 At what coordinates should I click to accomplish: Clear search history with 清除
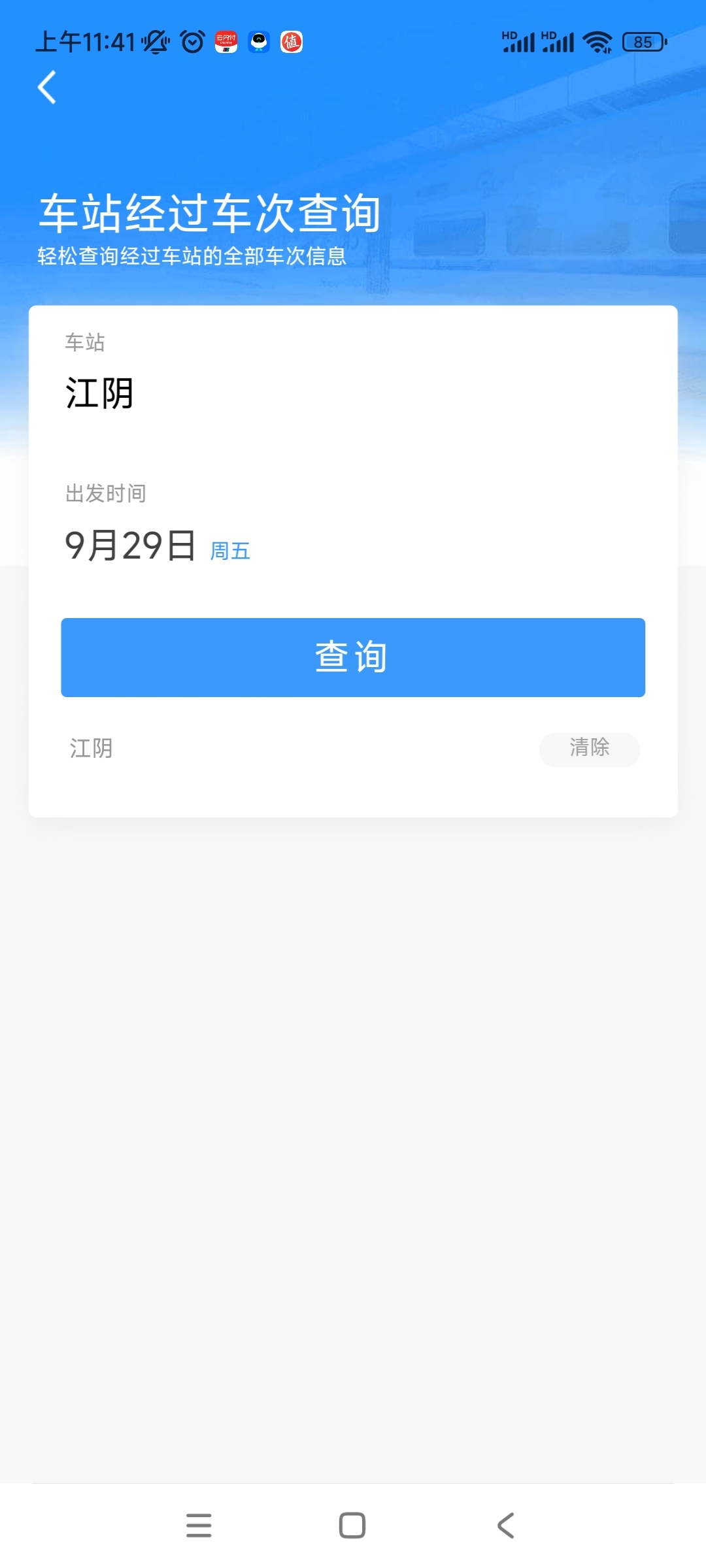point(589,749)
